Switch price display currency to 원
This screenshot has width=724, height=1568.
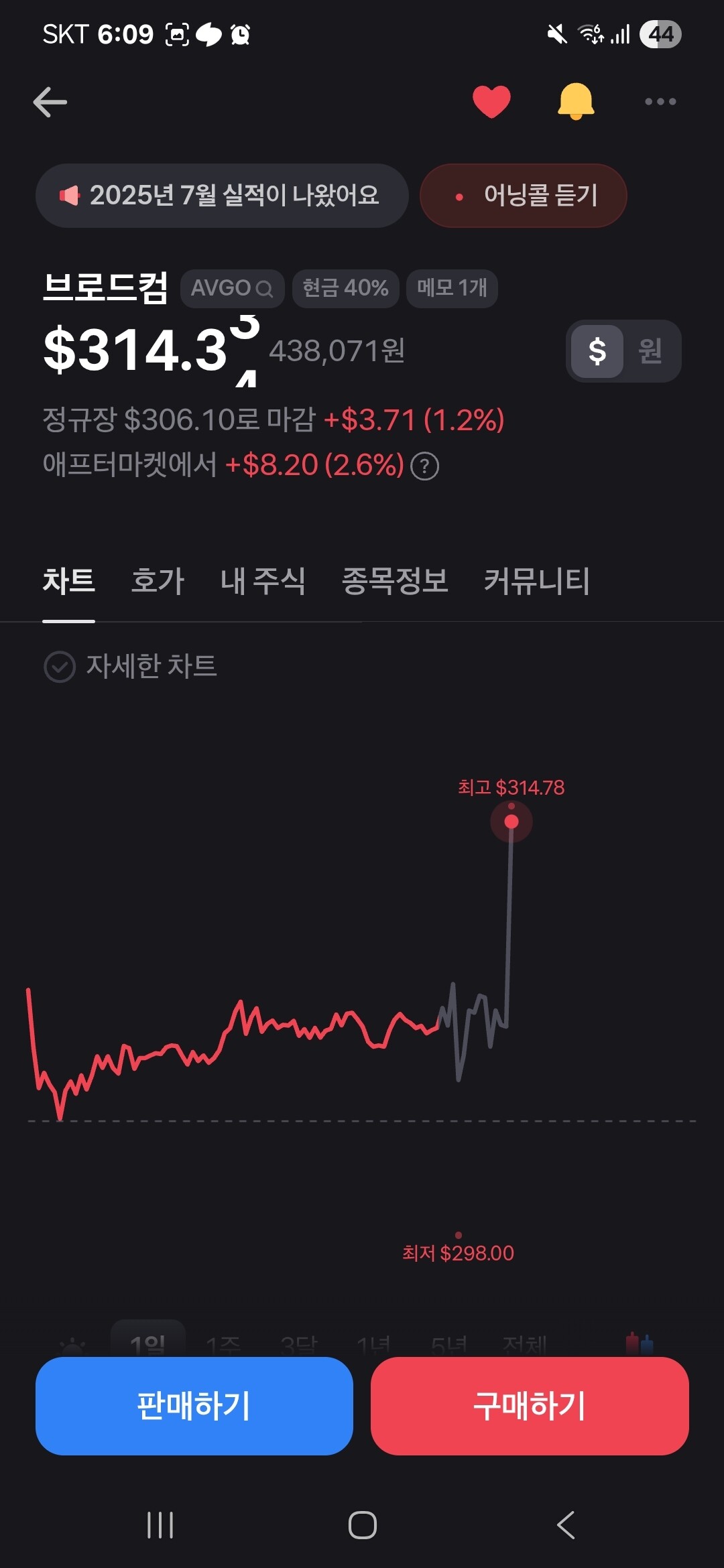[650, 351]
